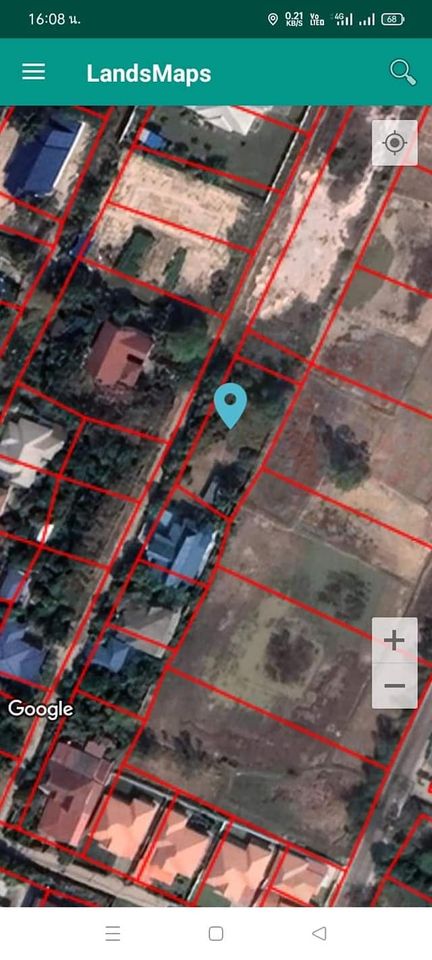This screenshot has width=432, height=960.
Task: Center map on my location
Action: 395,143
